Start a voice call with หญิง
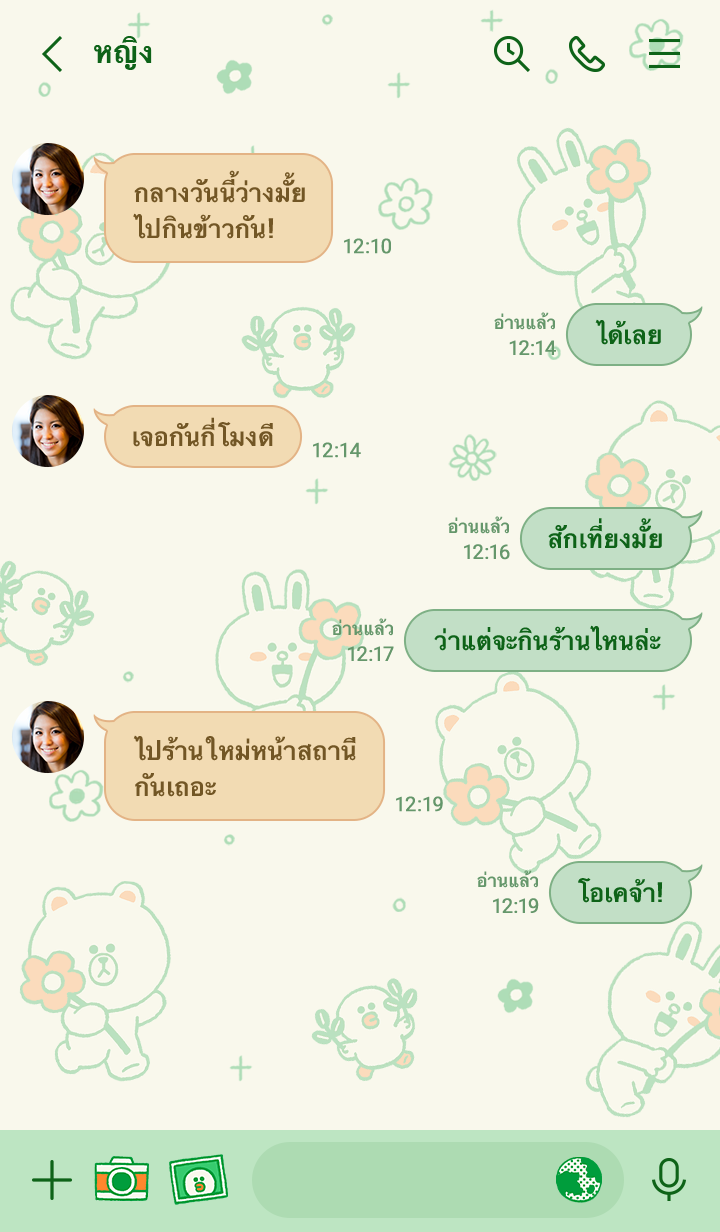The image size is (720, 1232). pyautogui.click(x=586, y=54)
